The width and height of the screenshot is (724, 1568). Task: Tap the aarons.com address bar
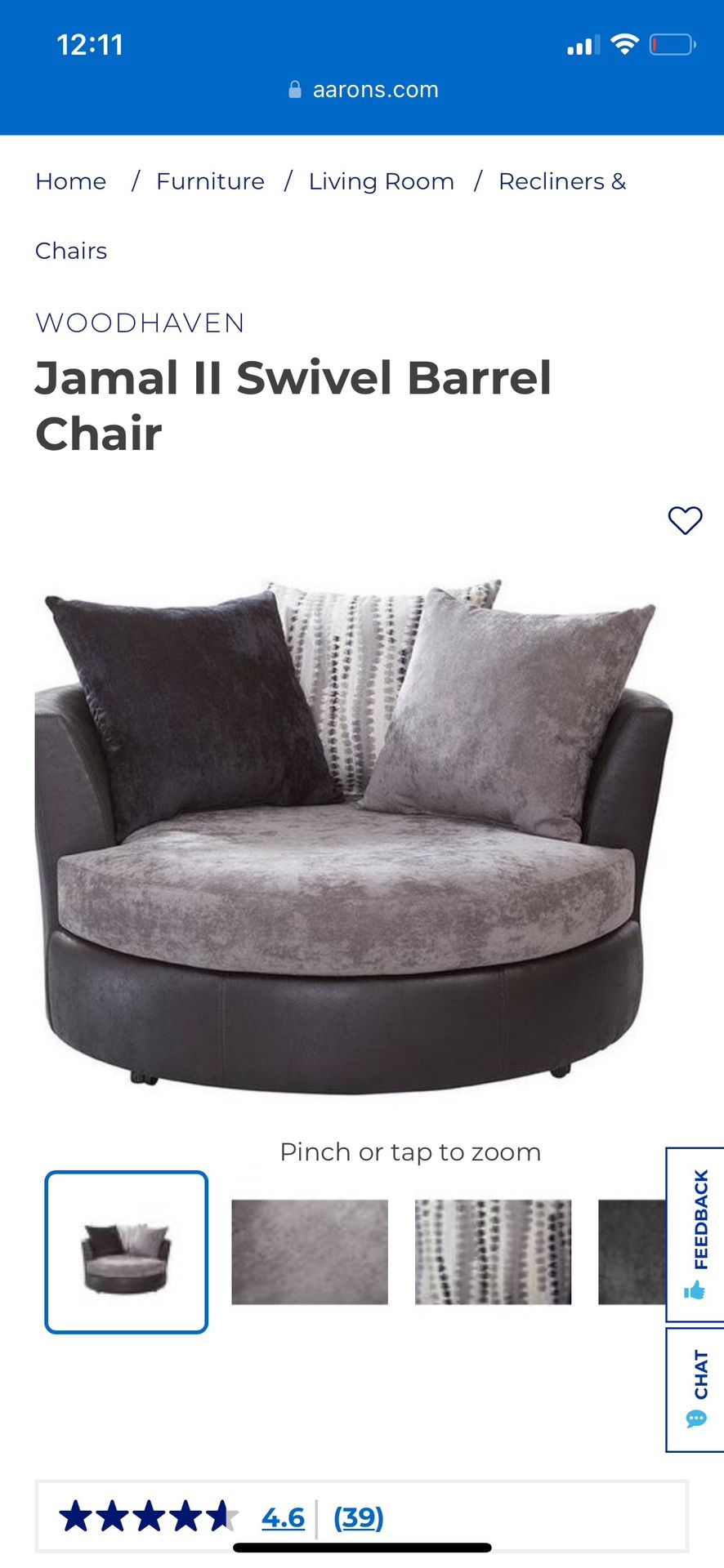(x=362, y=90)
